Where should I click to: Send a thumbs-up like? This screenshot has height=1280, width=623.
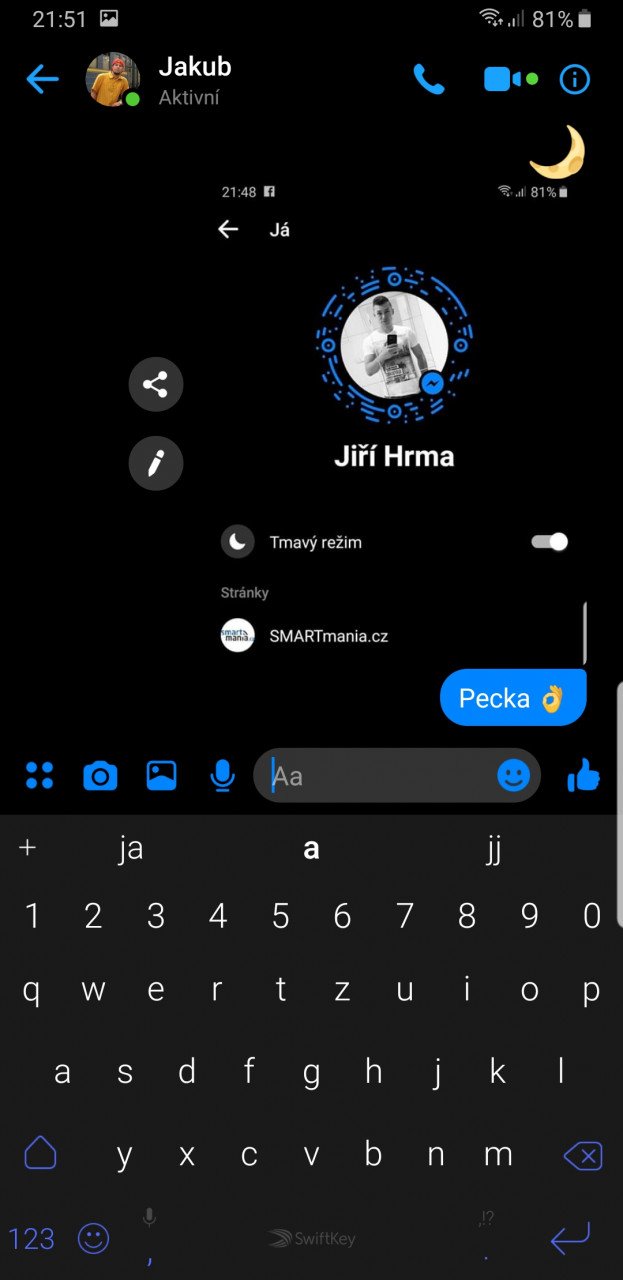[583, 775]
